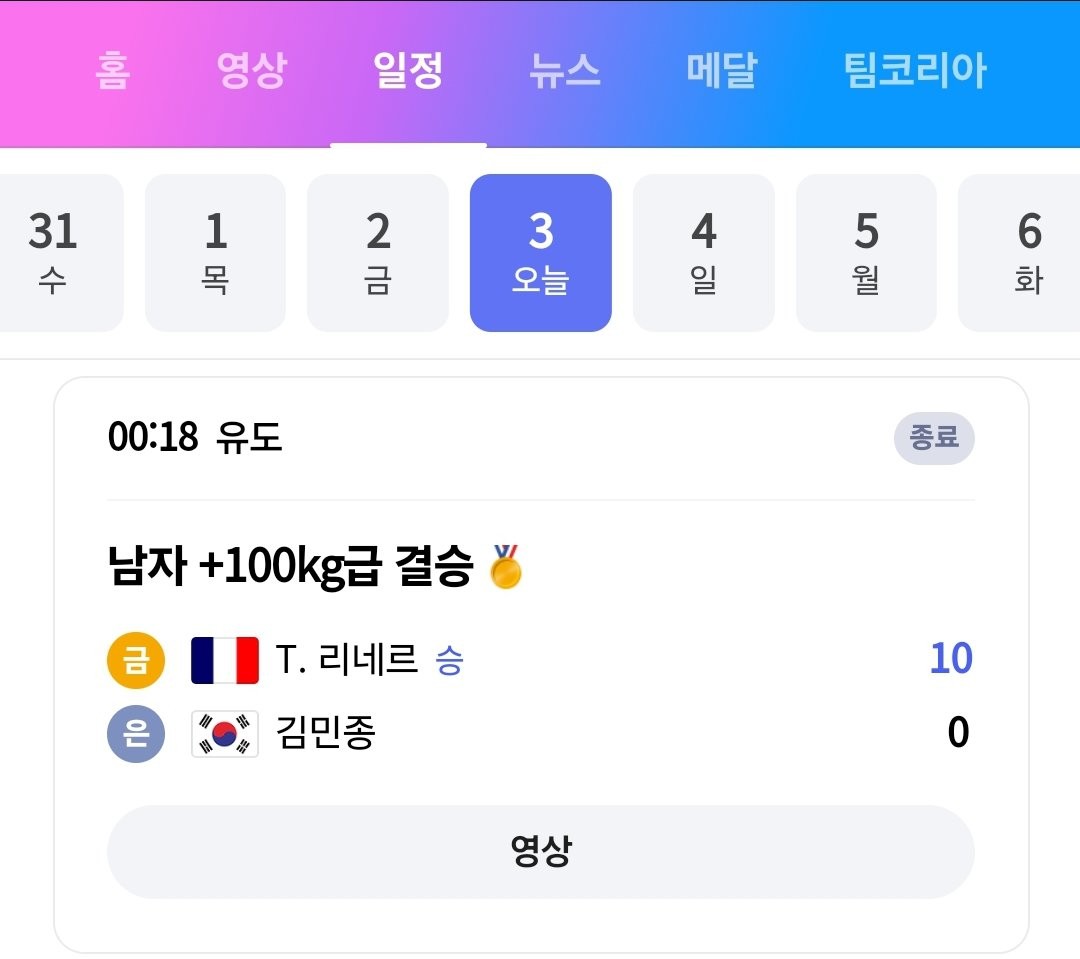The width and height of the screenshot is (1080, 959).
Task: Switch to the 홈 tab
Action: point(113,72)
